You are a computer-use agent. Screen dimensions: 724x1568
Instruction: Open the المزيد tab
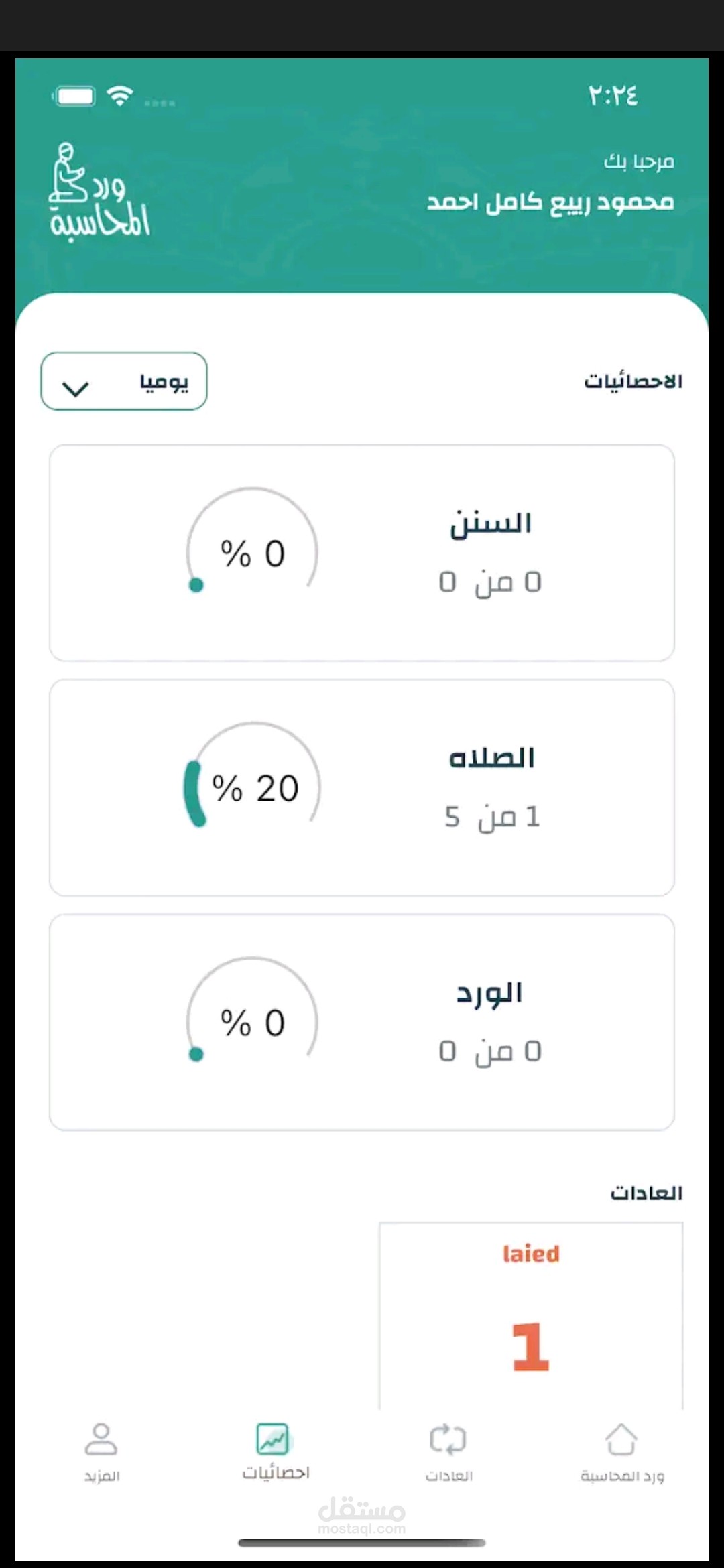101,1452
